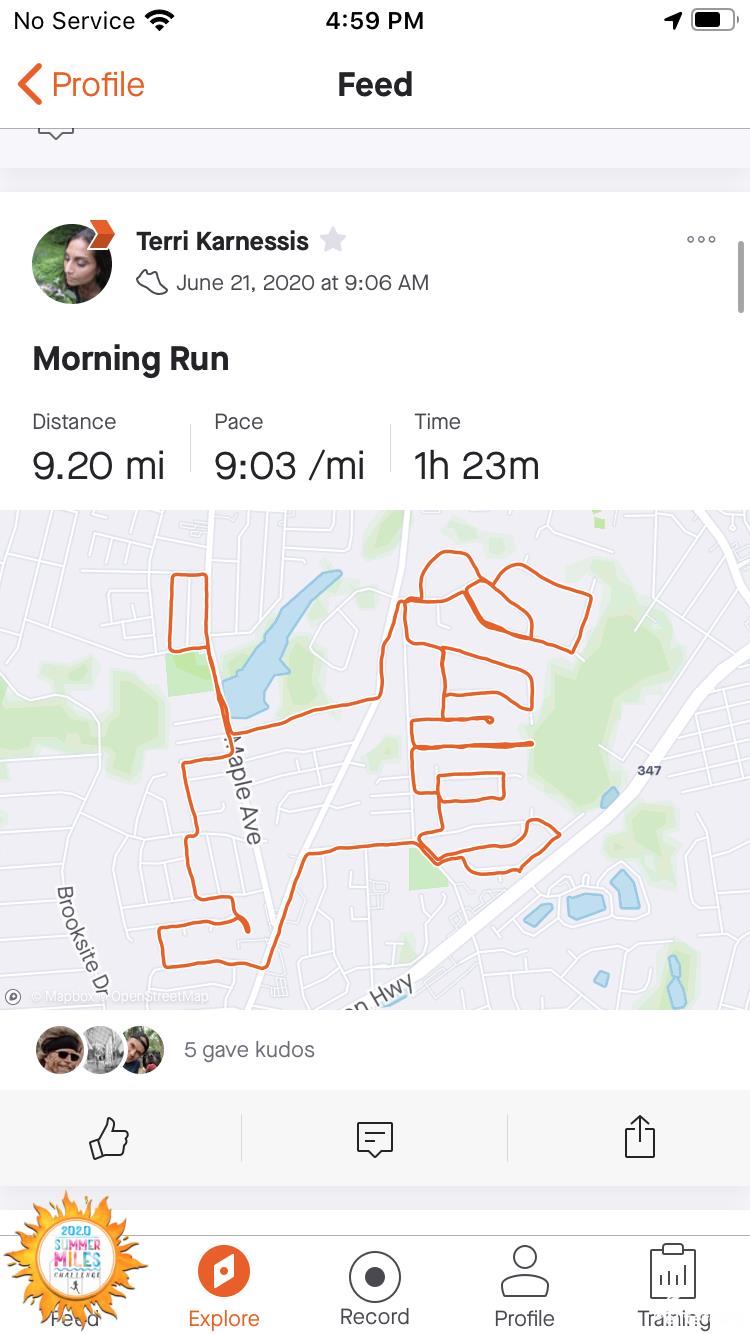Switch to the Profile tab
Viewport: 750px width, 1334px height.
pyautogui.click(x=524, y=1288)
